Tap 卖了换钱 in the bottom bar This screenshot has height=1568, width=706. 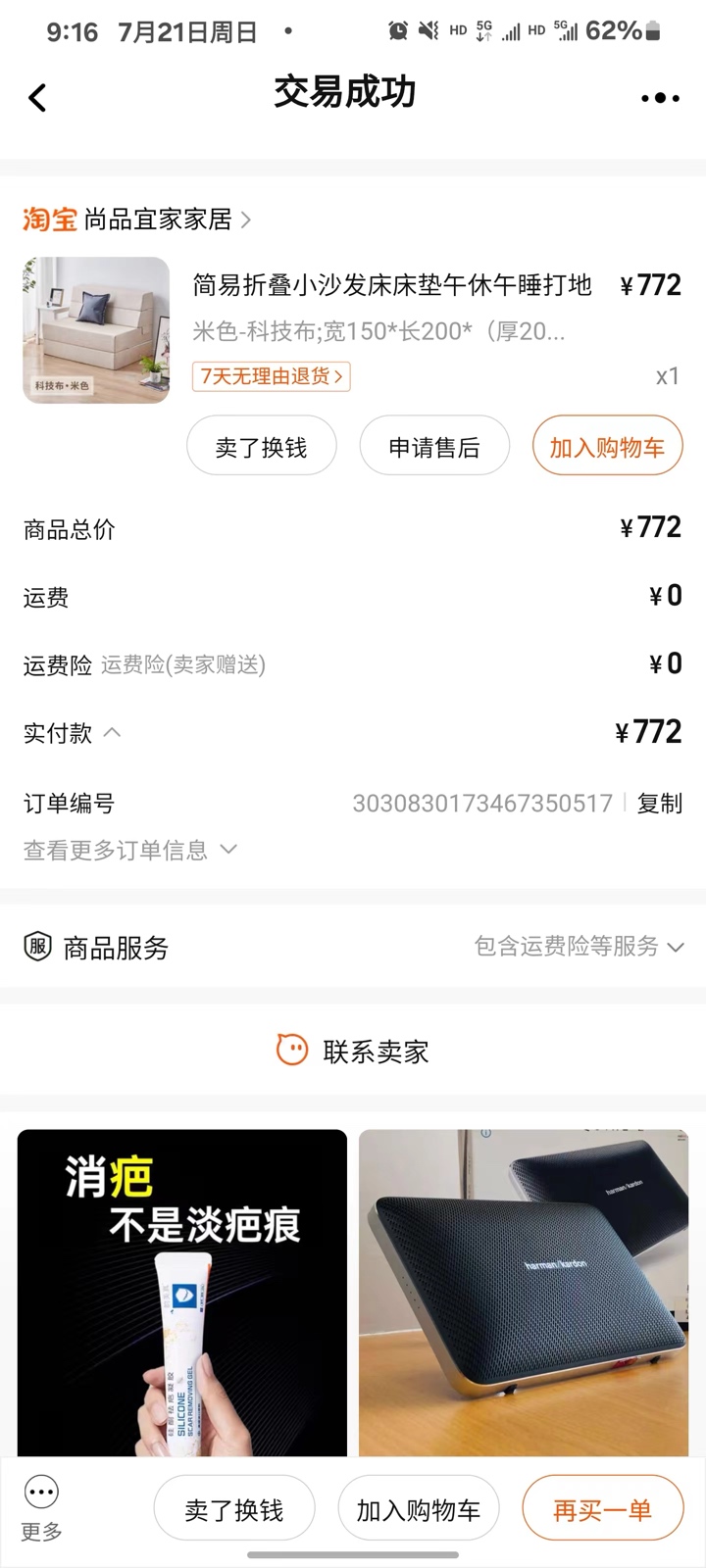[x=234, y=1510]
